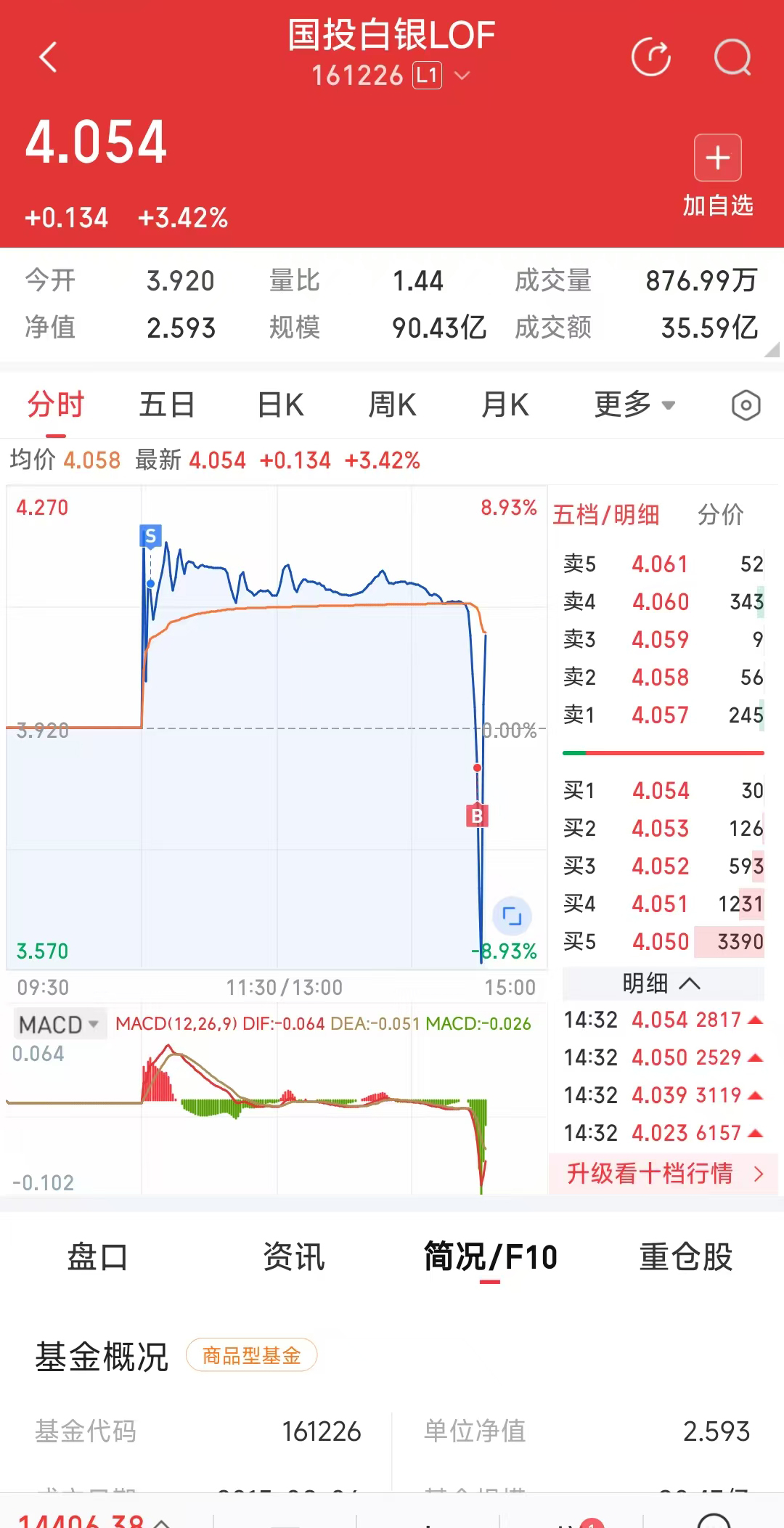Select the 周K chart tab
Image resolution: width=784 pixels, height=1528 pixels.
pos(392,405)
